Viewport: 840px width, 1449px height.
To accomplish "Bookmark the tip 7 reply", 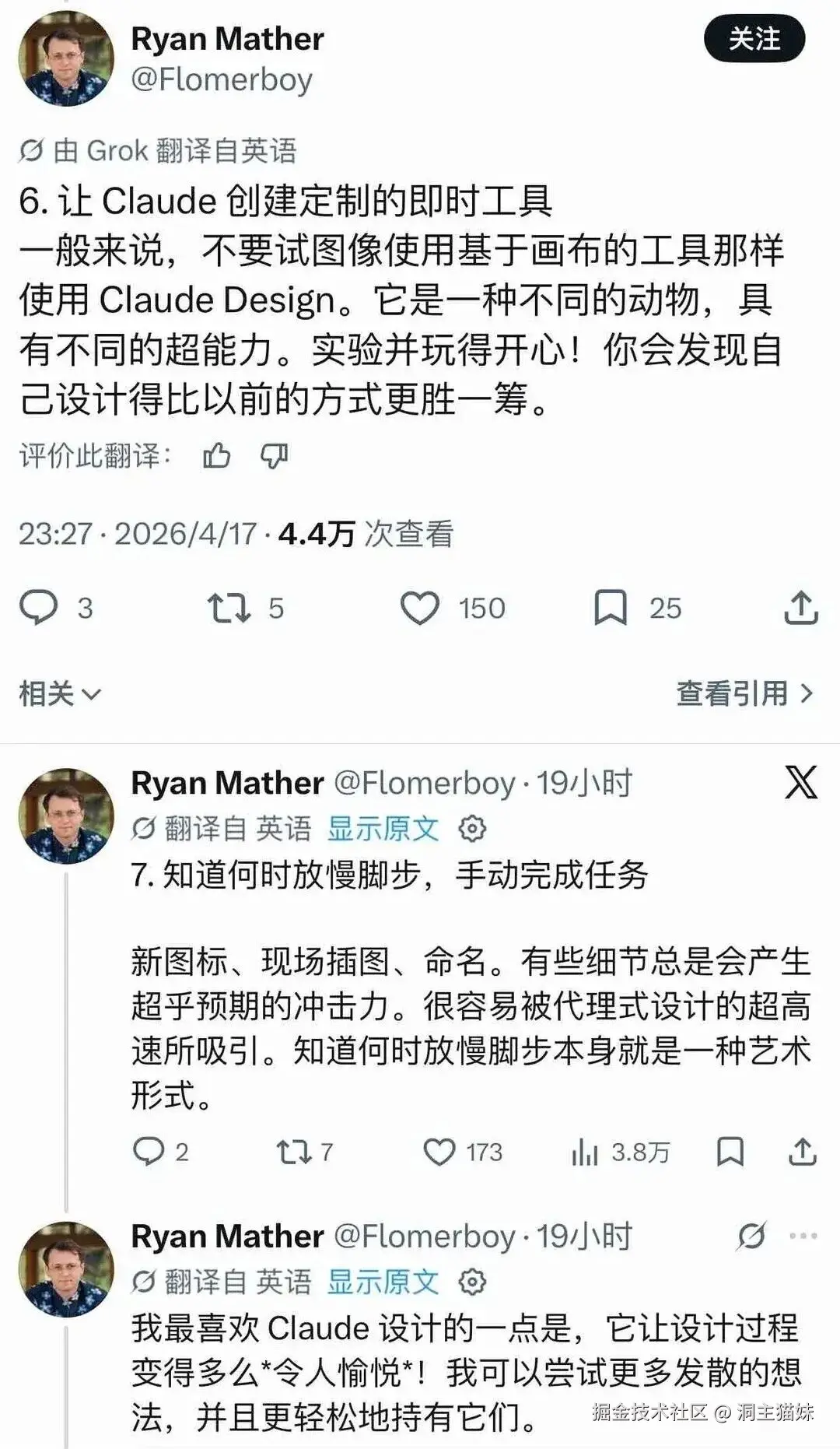I will [x=730, y=1152].
